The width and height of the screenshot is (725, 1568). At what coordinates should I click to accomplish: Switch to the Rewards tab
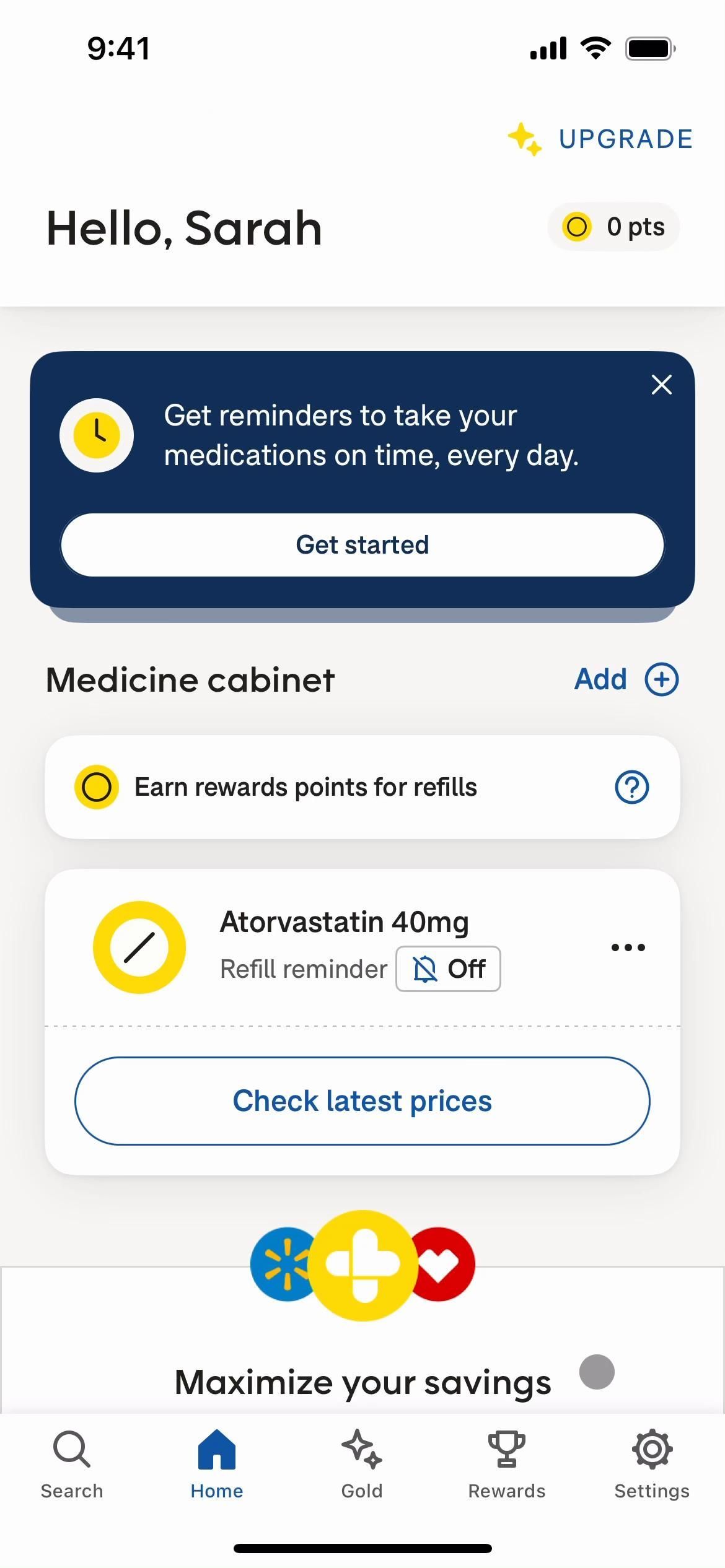pyautogui.click(x=507, y=1464)
